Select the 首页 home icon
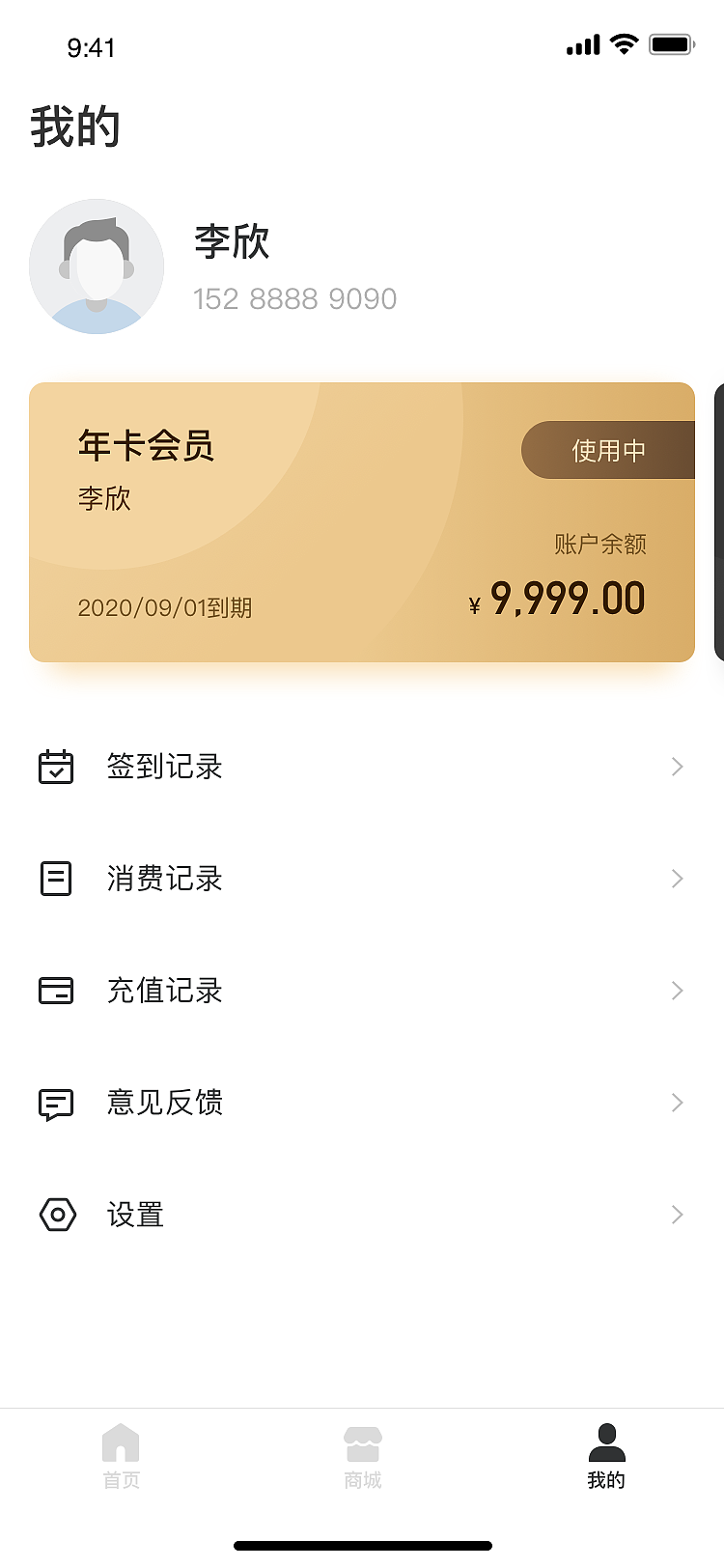The image size is (724, 1568). (120, 1441)
